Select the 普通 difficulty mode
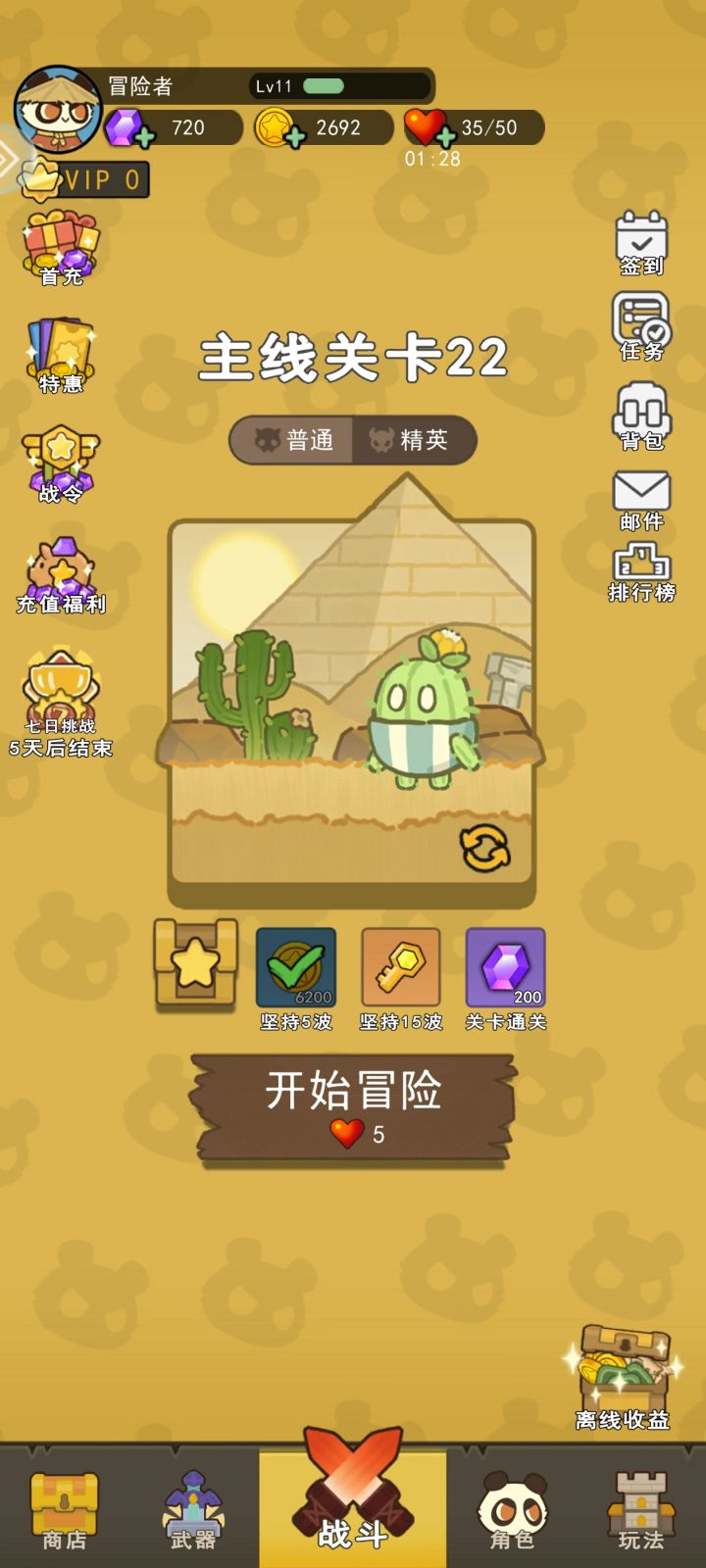 tap(299, 440)
